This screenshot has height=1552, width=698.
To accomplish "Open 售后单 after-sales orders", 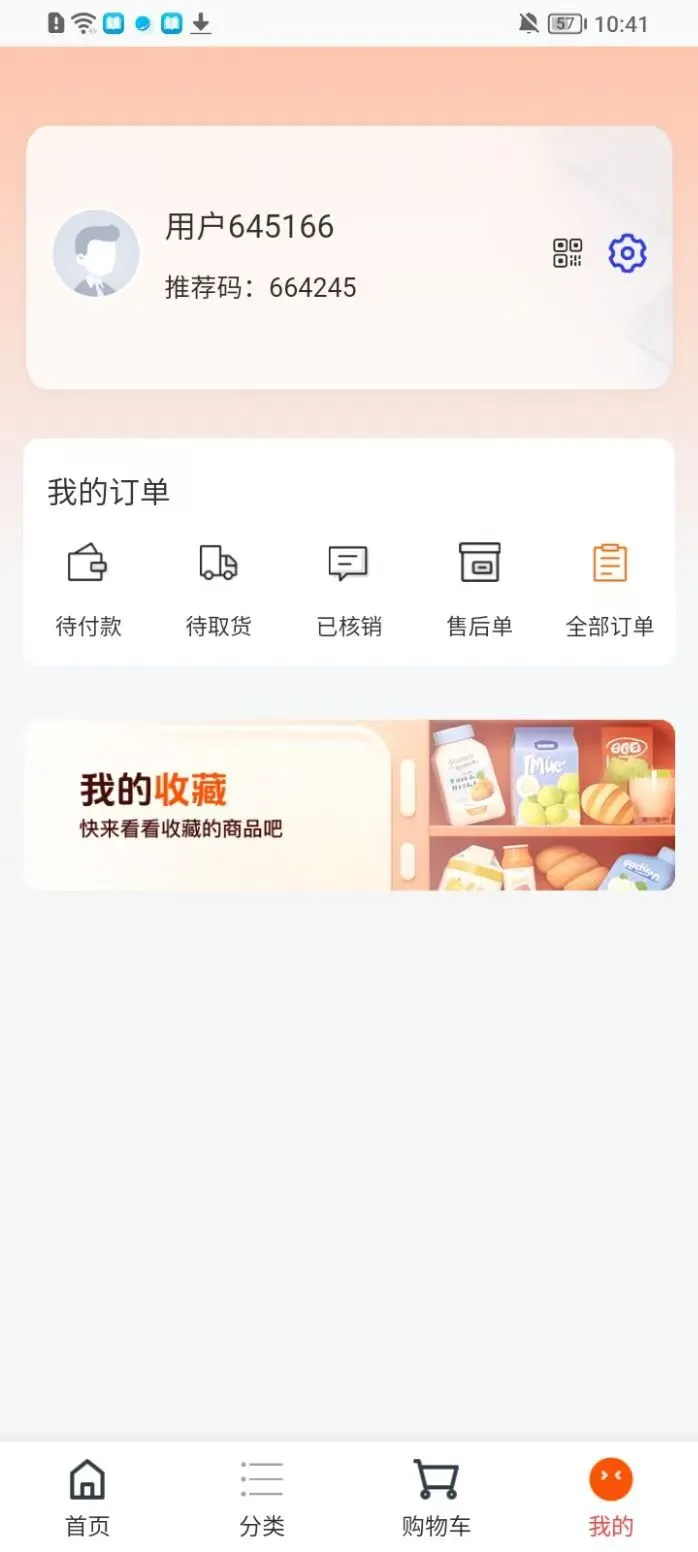I will pyautogui.click(x=479, y=589).
